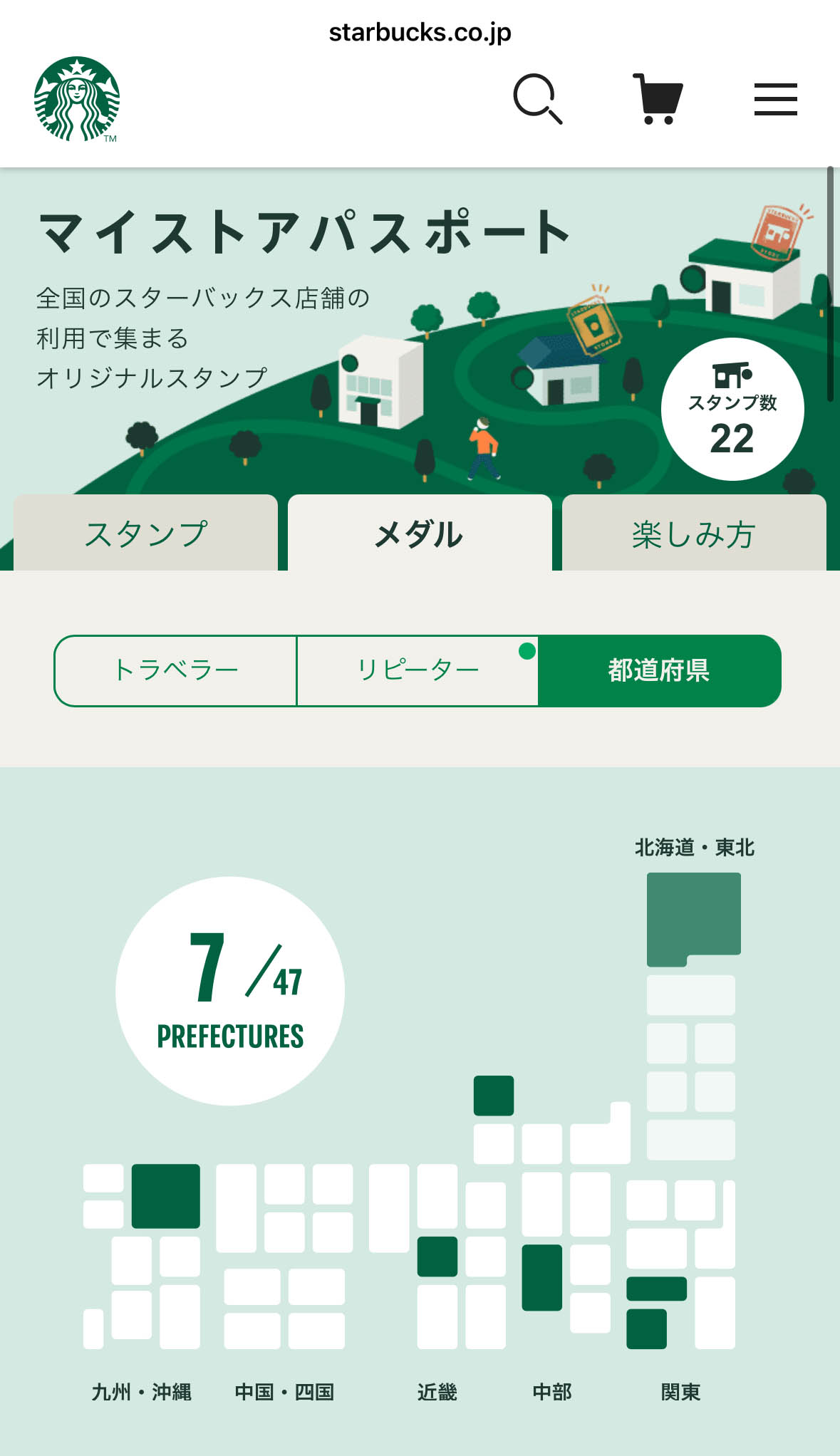Show トラベラー medals

176,670
